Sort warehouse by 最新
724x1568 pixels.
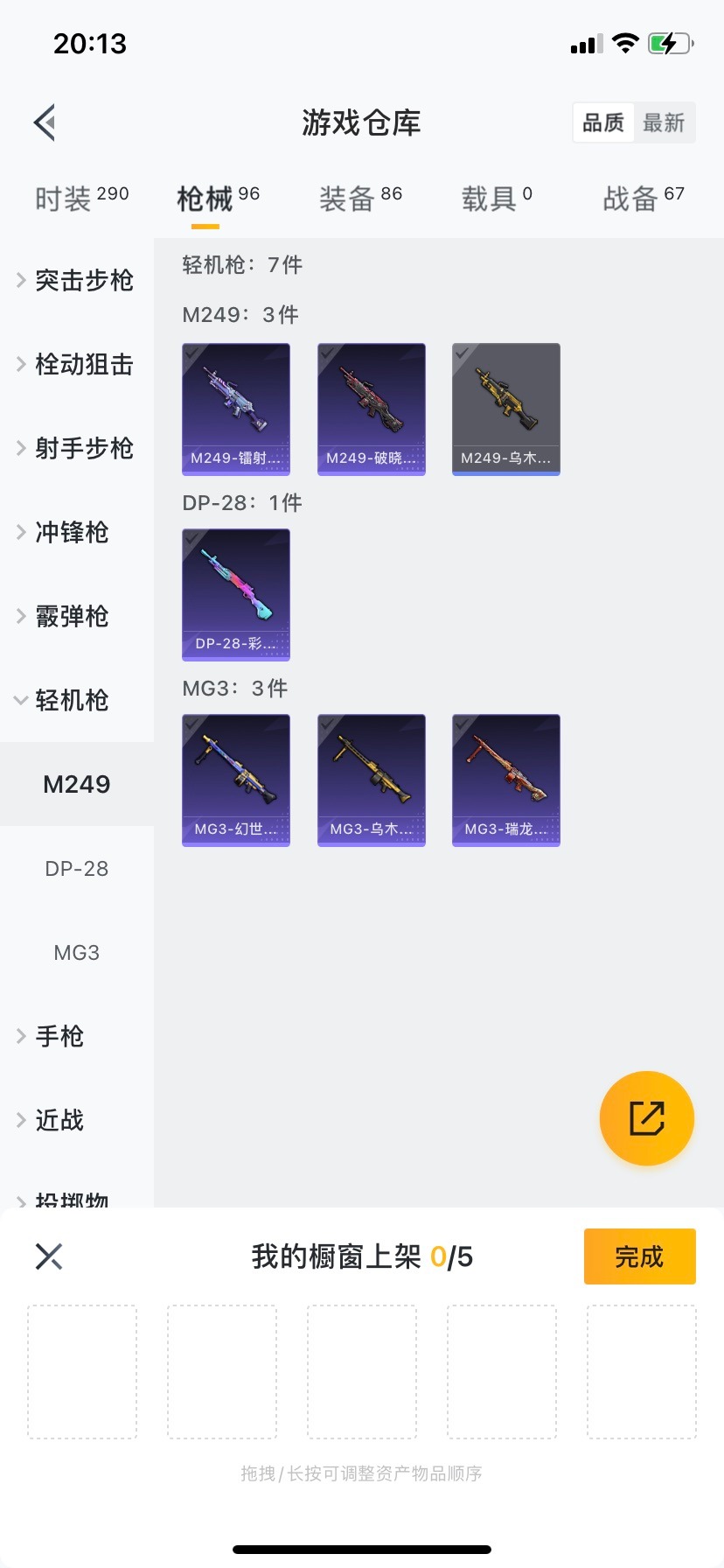(x=664, y=122)
